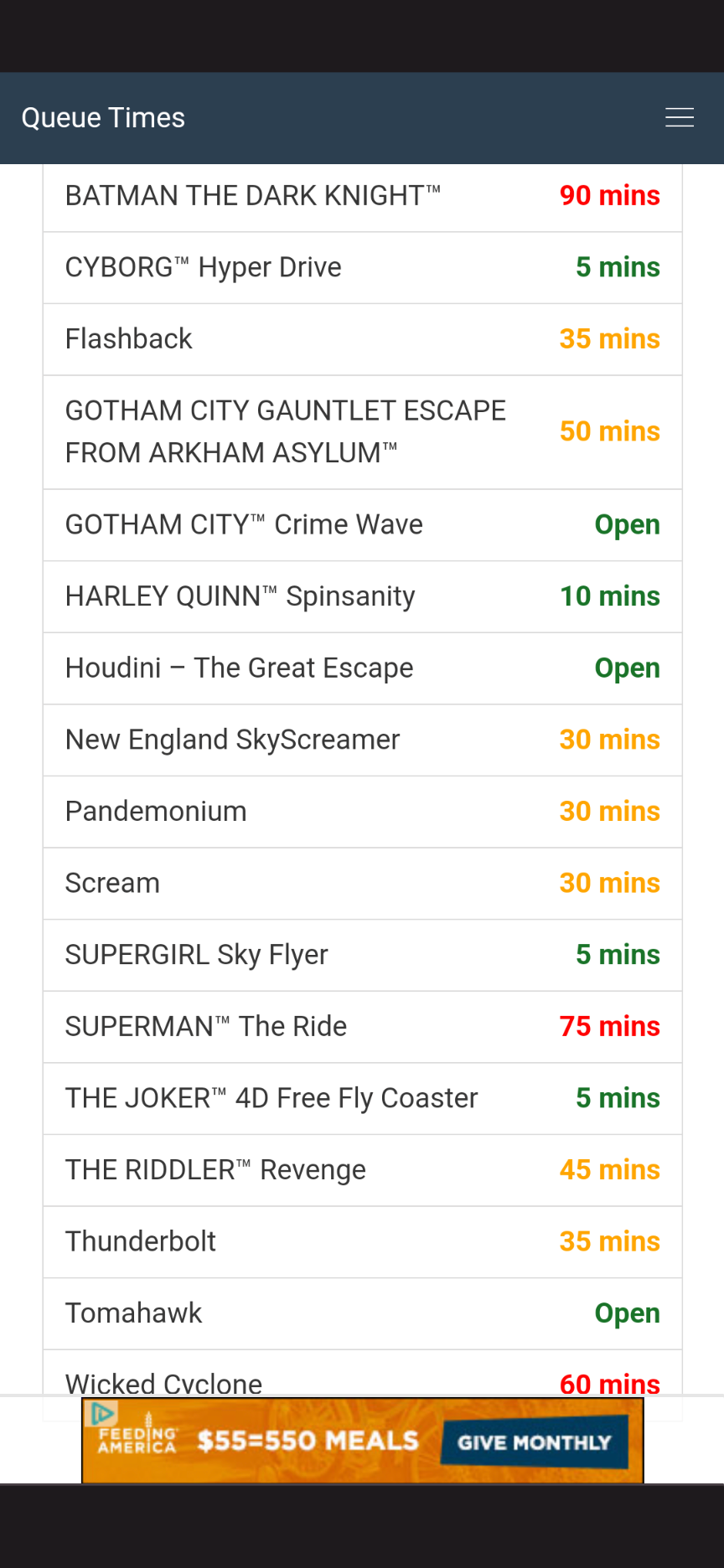Open THE JOKER 4D Free Fly Coaster
Screen dimensions: 724x1568
(363, 1099)
